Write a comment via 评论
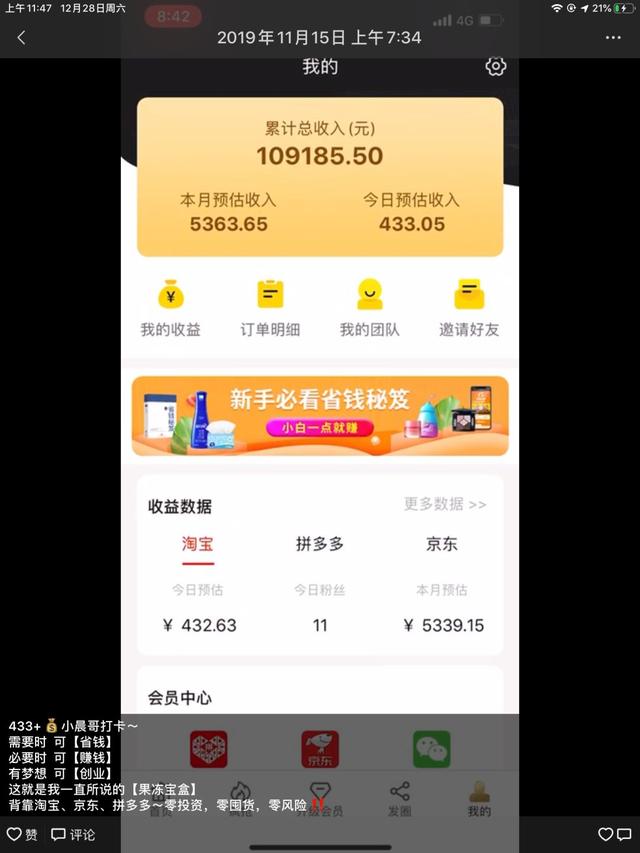Viewport: 640px width, 853px height. click(74, 834)
